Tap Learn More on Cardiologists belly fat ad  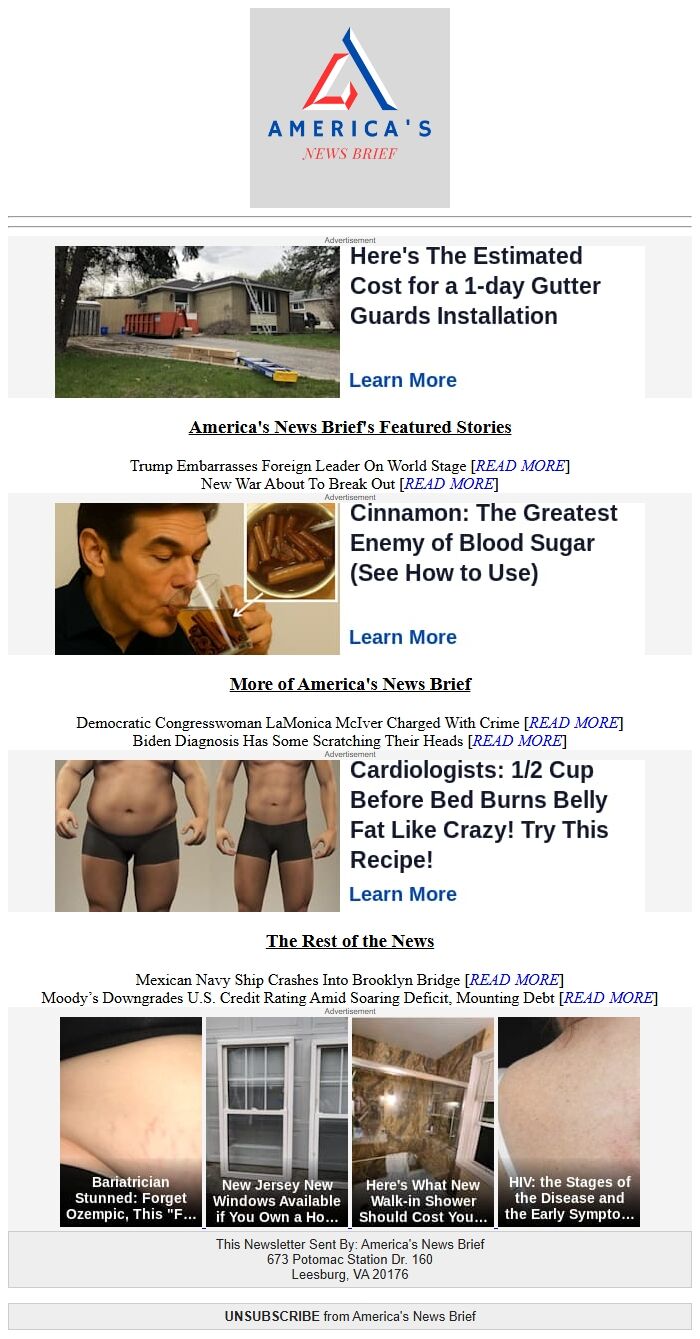point(403,894)
